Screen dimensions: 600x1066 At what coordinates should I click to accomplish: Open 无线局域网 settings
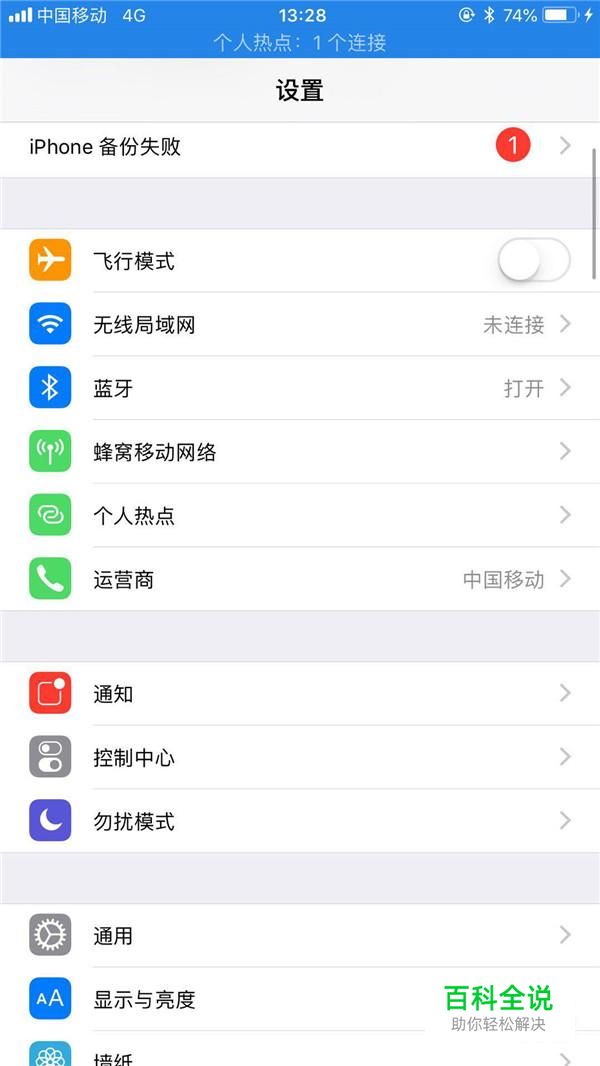300,324
